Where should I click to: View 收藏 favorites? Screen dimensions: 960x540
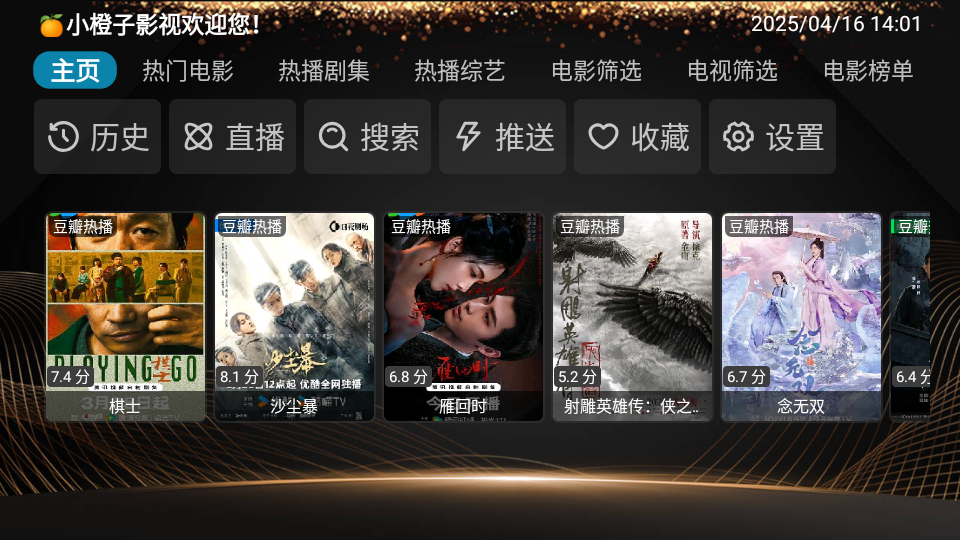[x=638, y=137]
